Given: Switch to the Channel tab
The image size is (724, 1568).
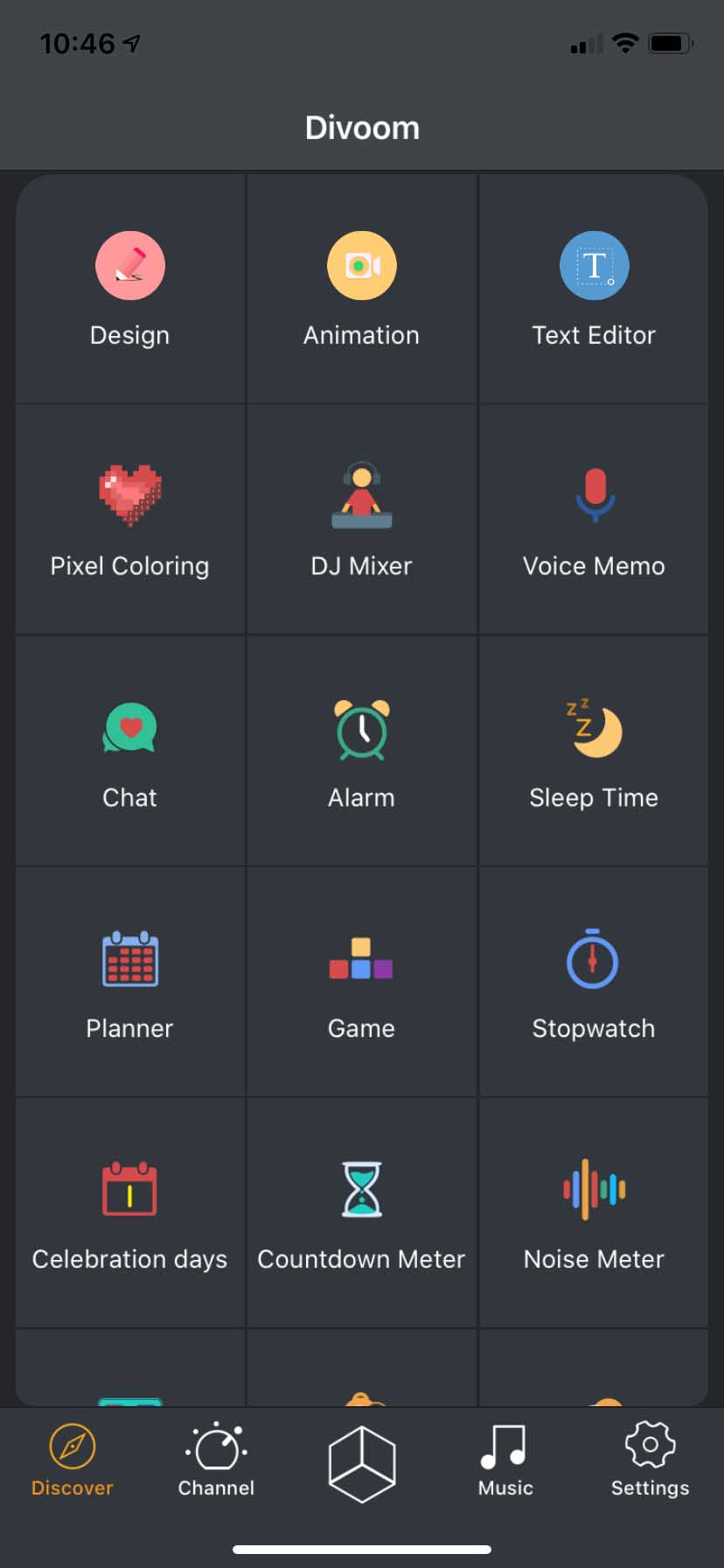Looking at the screenshot, I should point(216,1460).
